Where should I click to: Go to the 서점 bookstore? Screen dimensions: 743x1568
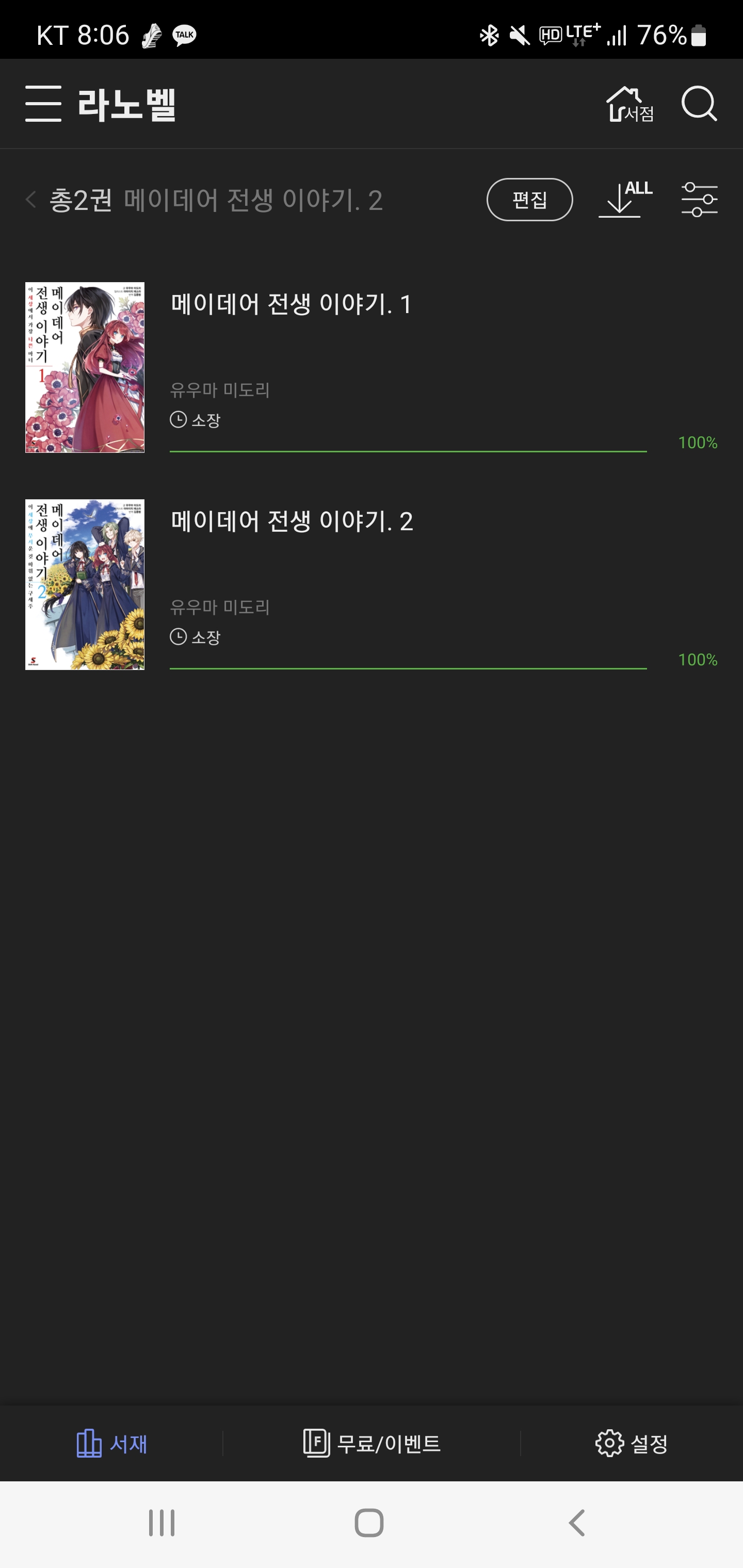coord(629,104)
